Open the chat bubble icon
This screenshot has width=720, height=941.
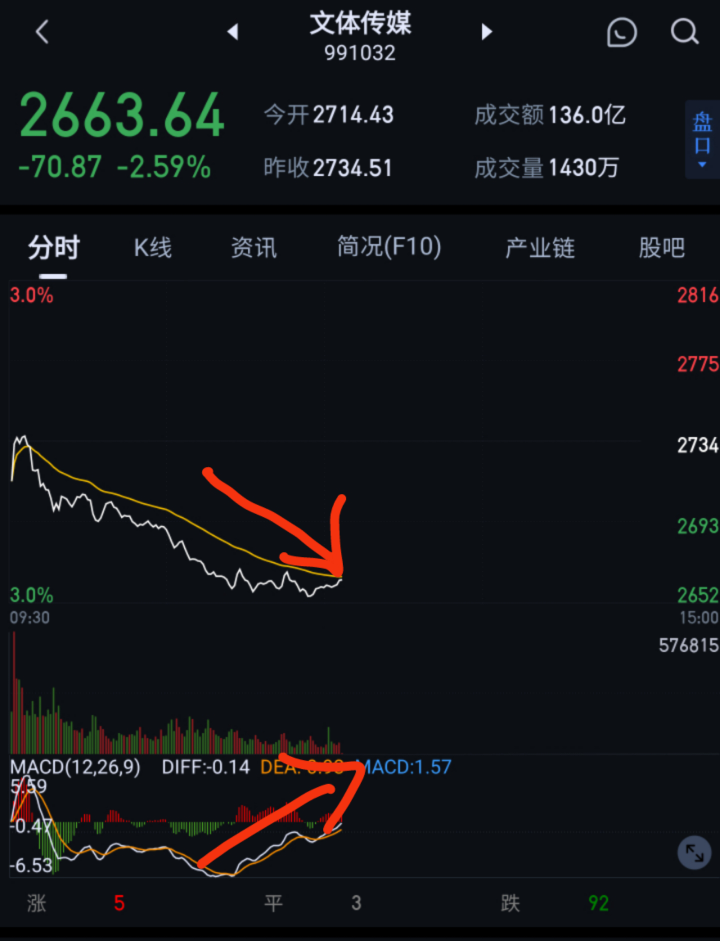622,32
